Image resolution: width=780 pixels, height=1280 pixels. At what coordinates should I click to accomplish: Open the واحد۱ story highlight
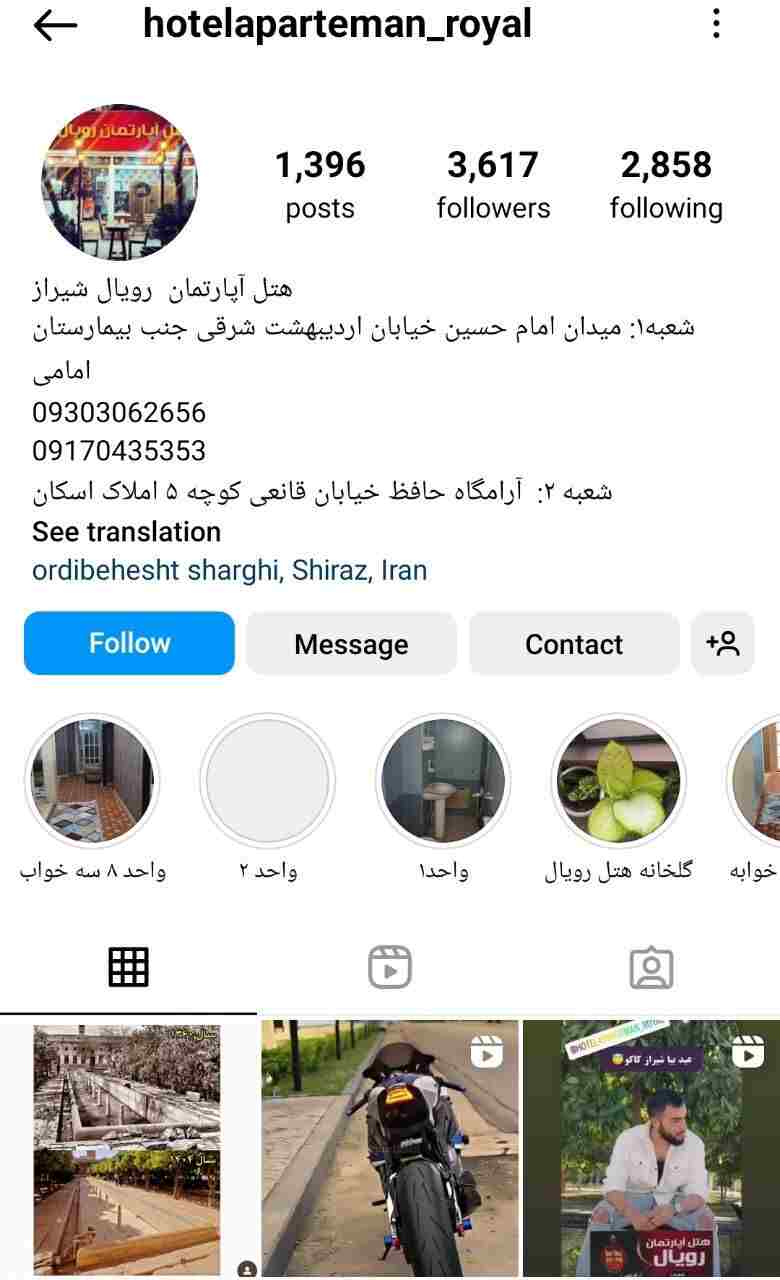[x=443, y=780]
